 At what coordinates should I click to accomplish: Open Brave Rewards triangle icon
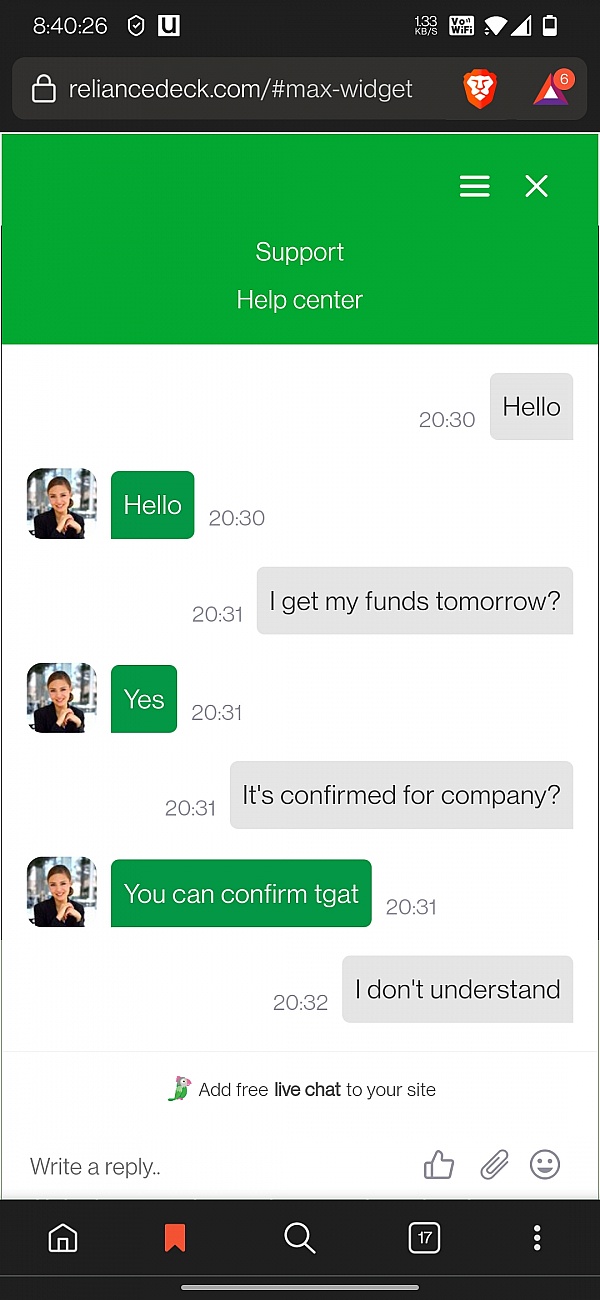(551, 90)
